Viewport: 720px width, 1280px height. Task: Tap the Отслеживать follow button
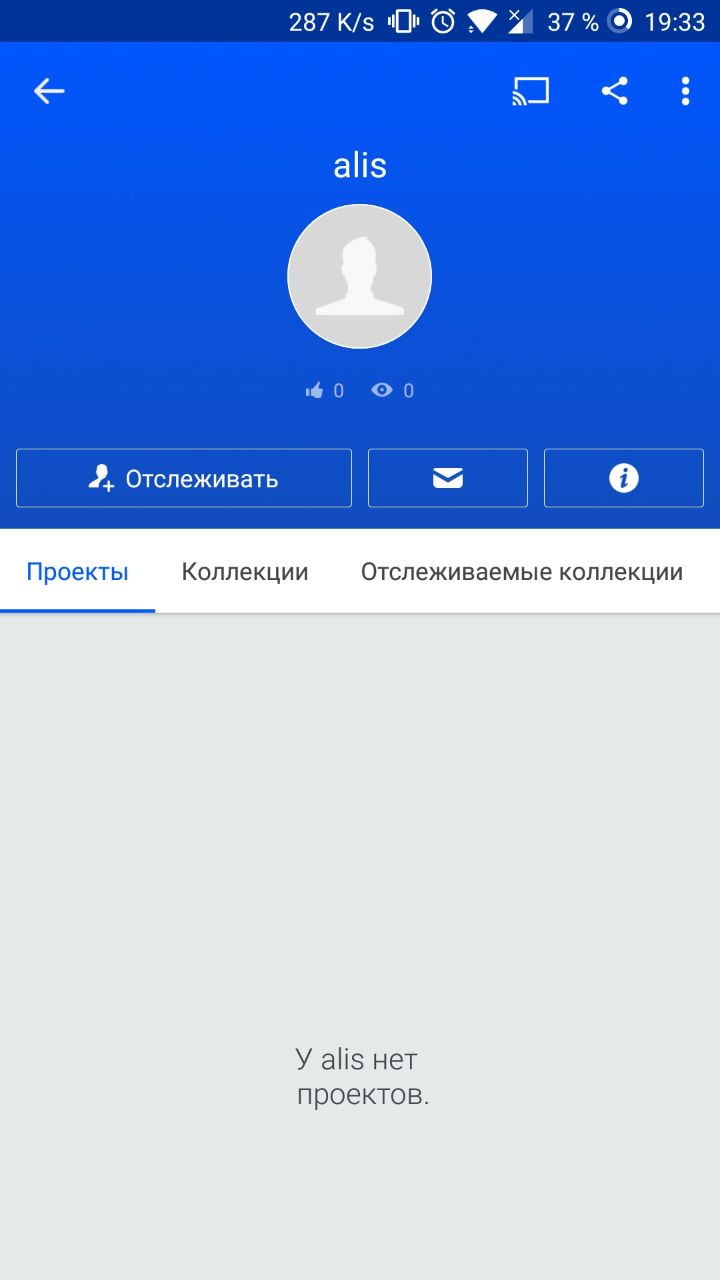tap(184, 478)
